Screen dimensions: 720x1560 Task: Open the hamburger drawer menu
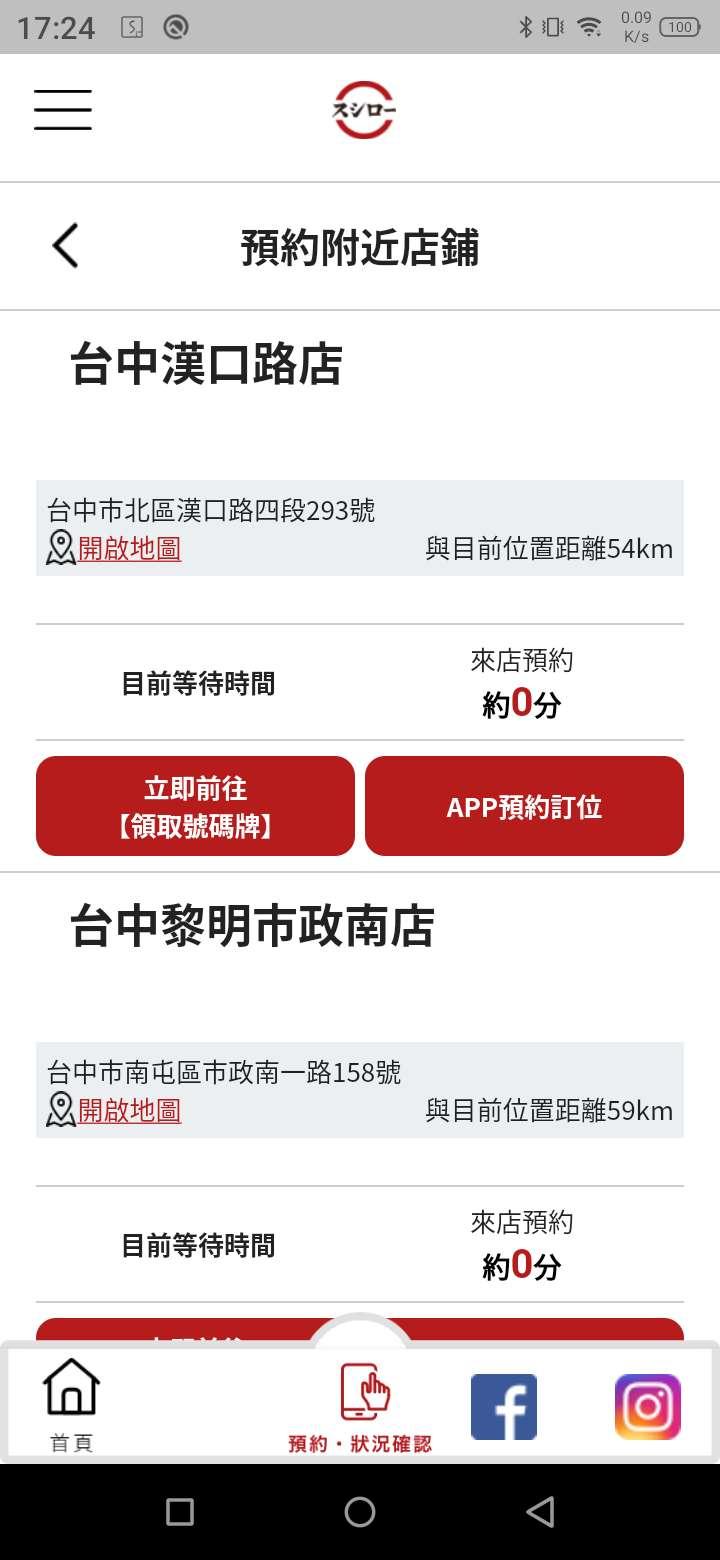pos(62,110)
